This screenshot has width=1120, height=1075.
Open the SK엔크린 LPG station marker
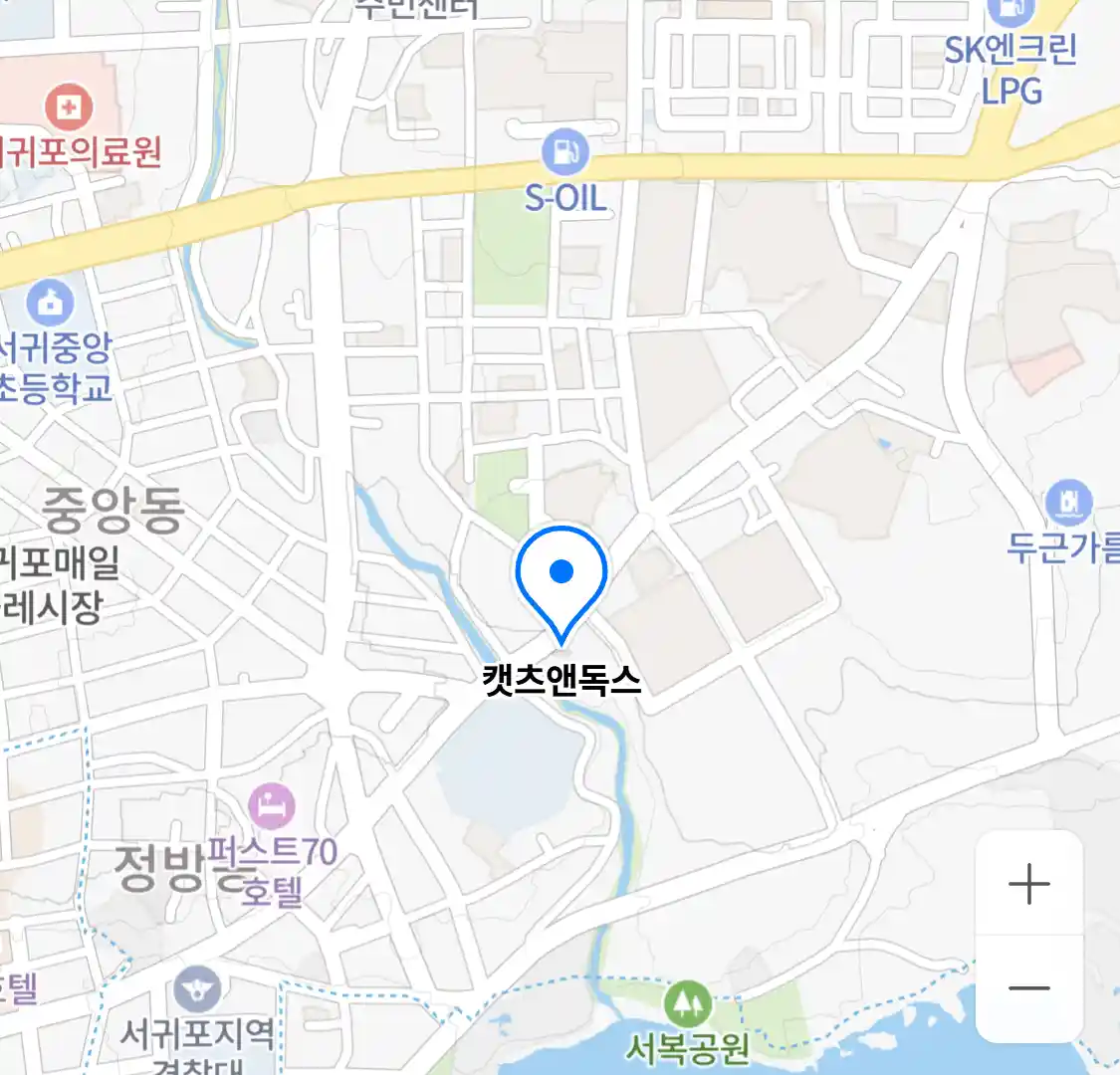1009,12
